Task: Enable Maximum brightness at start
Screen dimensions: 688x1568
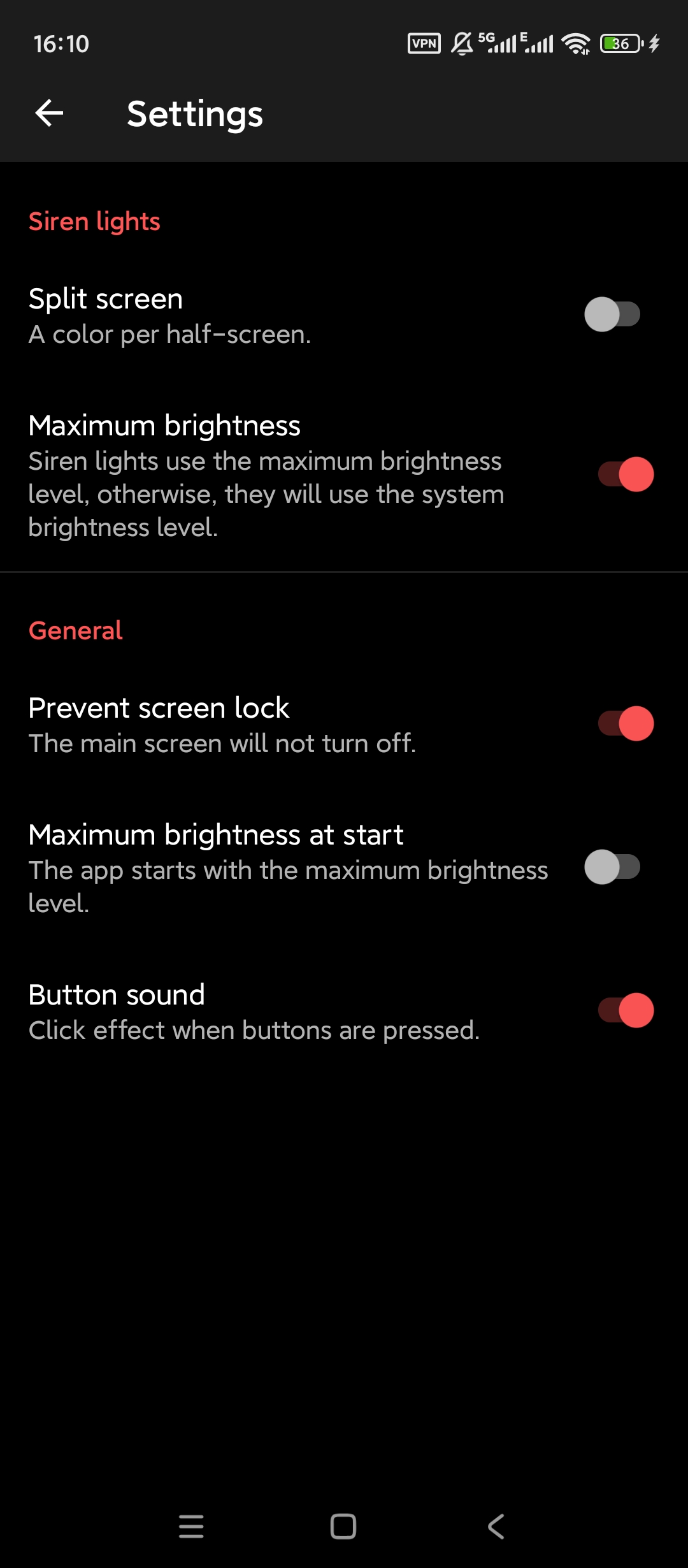Action: click(x=612, y=867)
